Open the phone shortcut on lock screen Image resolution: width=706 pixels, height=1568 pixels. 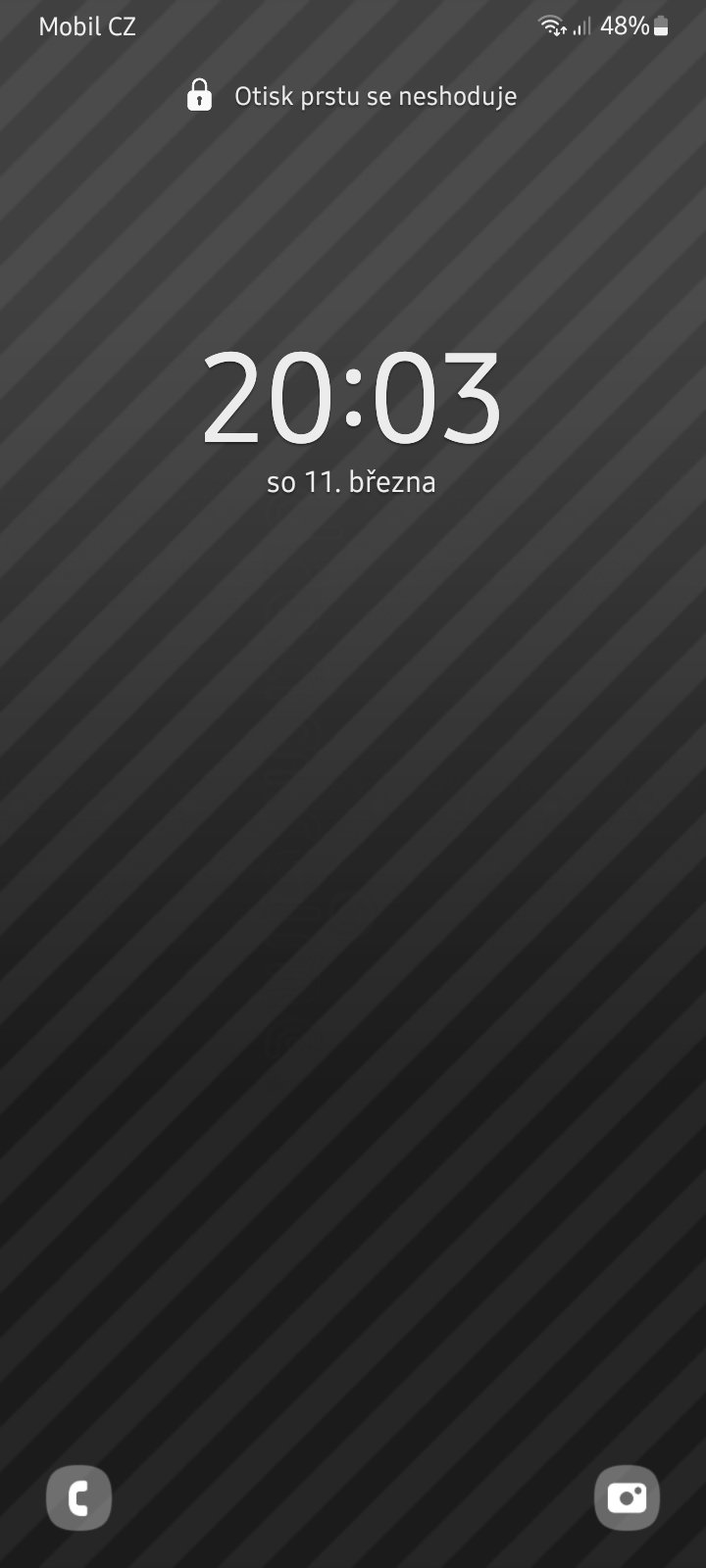click(78, 1497)
